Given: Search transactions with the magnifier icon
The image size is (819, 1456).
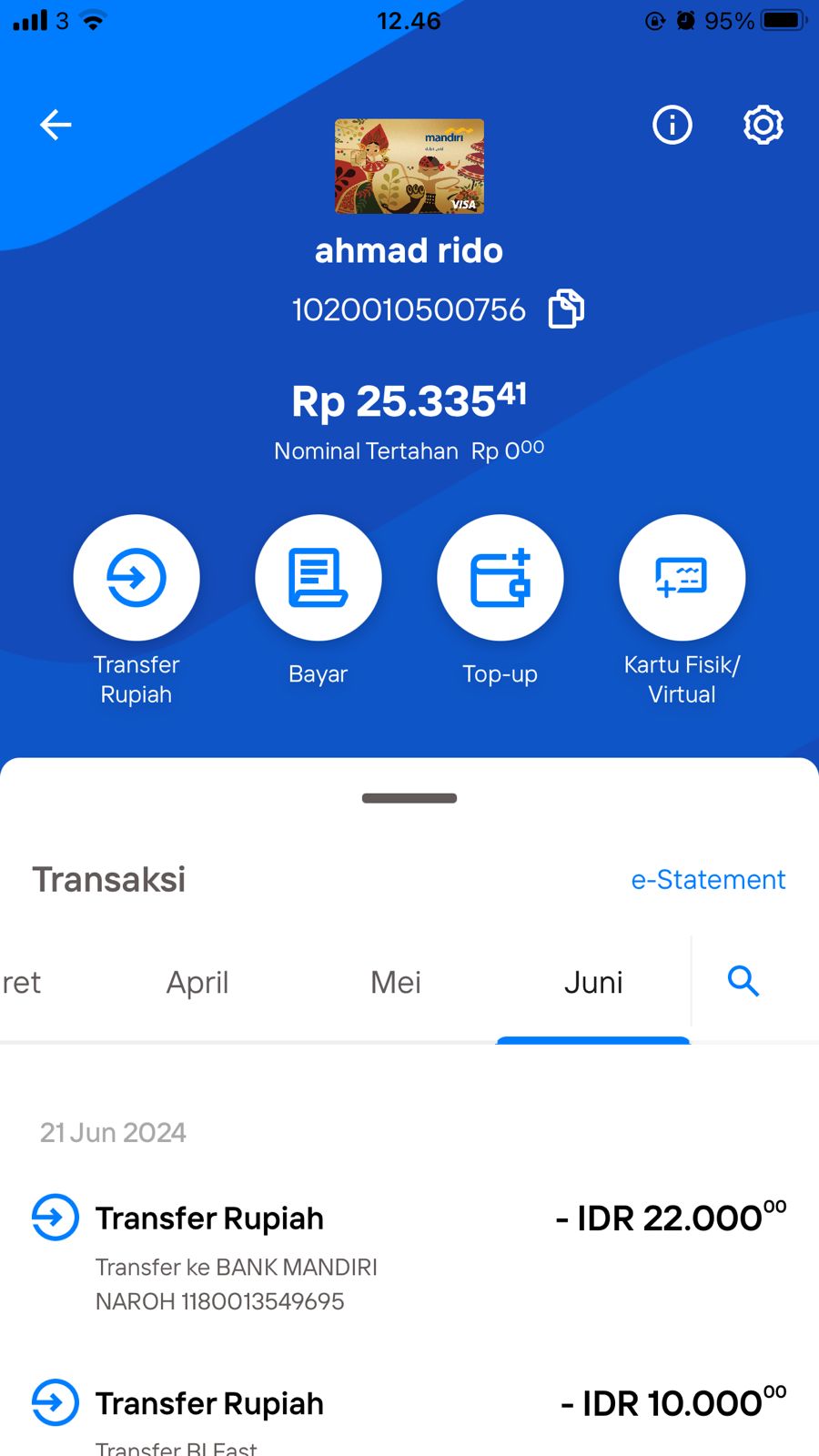Looking at the screenshot, I should pyautogui.click(x=743, y=981).
